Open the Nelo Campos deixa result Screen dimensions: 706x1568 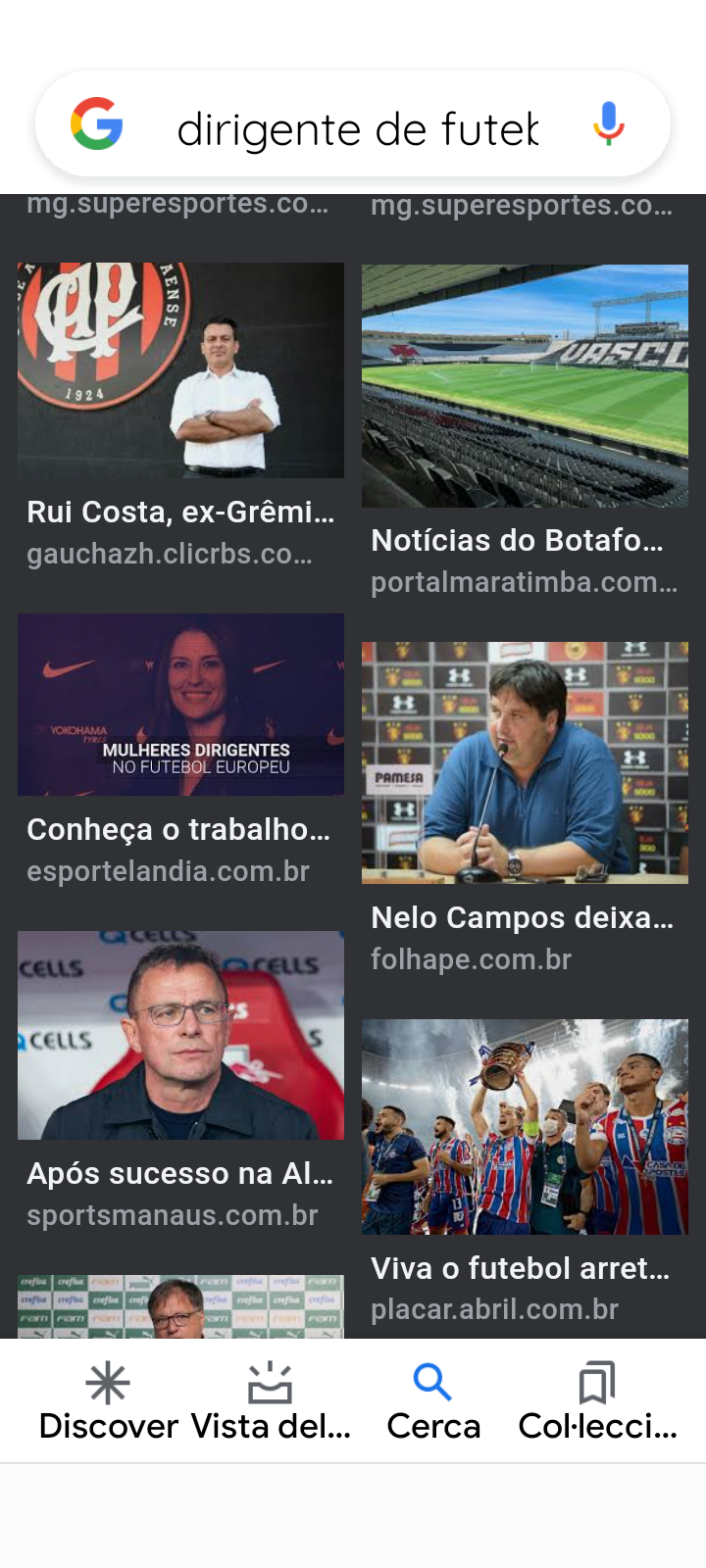click(x=525, y=762)
